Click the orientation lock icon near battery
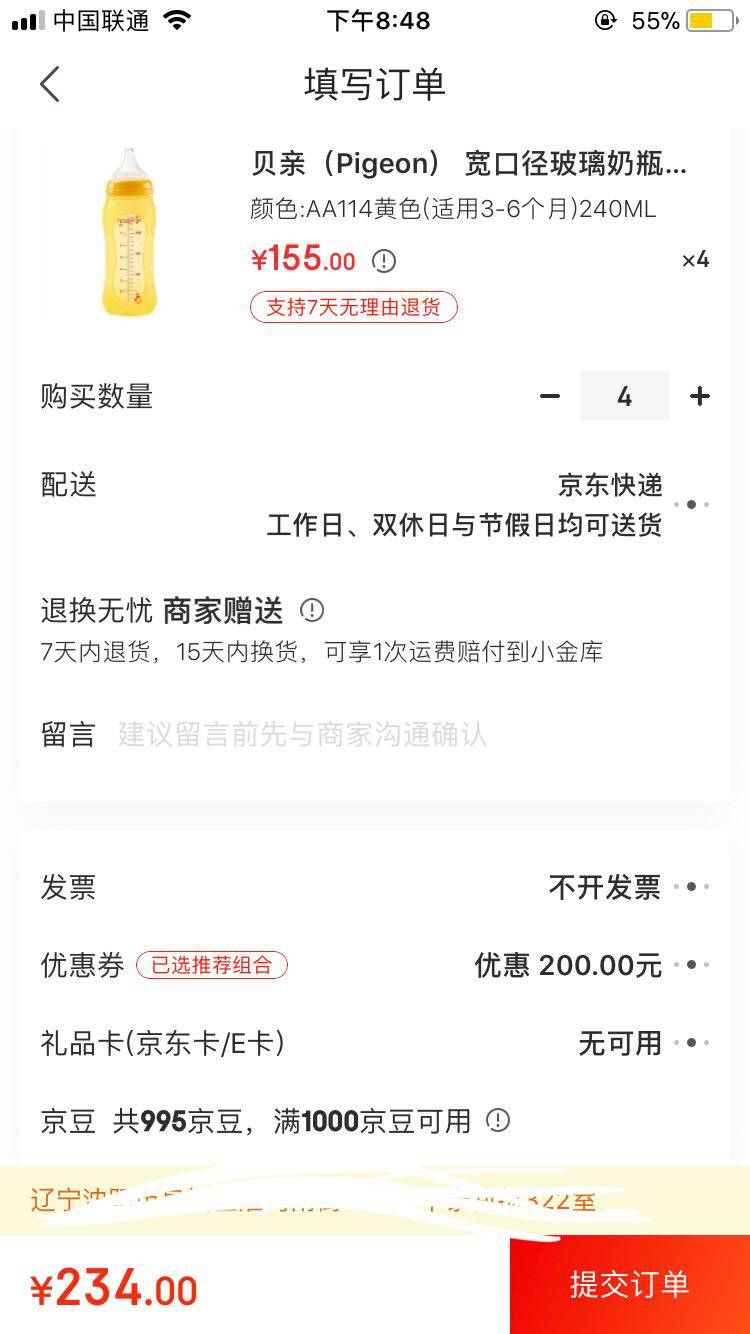The height and width of the screenshot is (1334, 750). tap(604, 19)
